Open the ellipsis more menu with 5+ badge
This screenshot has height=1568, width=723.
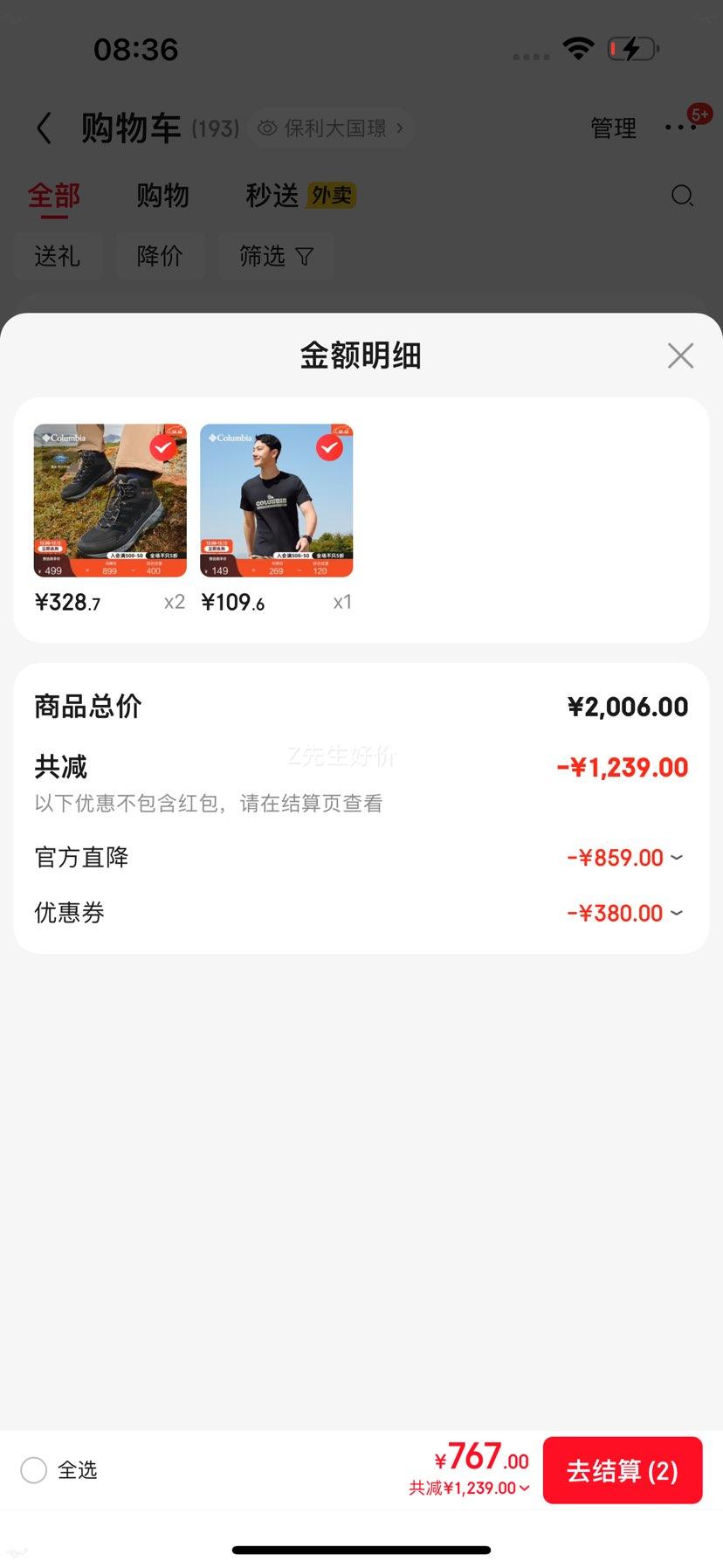[x=679, y=128]
